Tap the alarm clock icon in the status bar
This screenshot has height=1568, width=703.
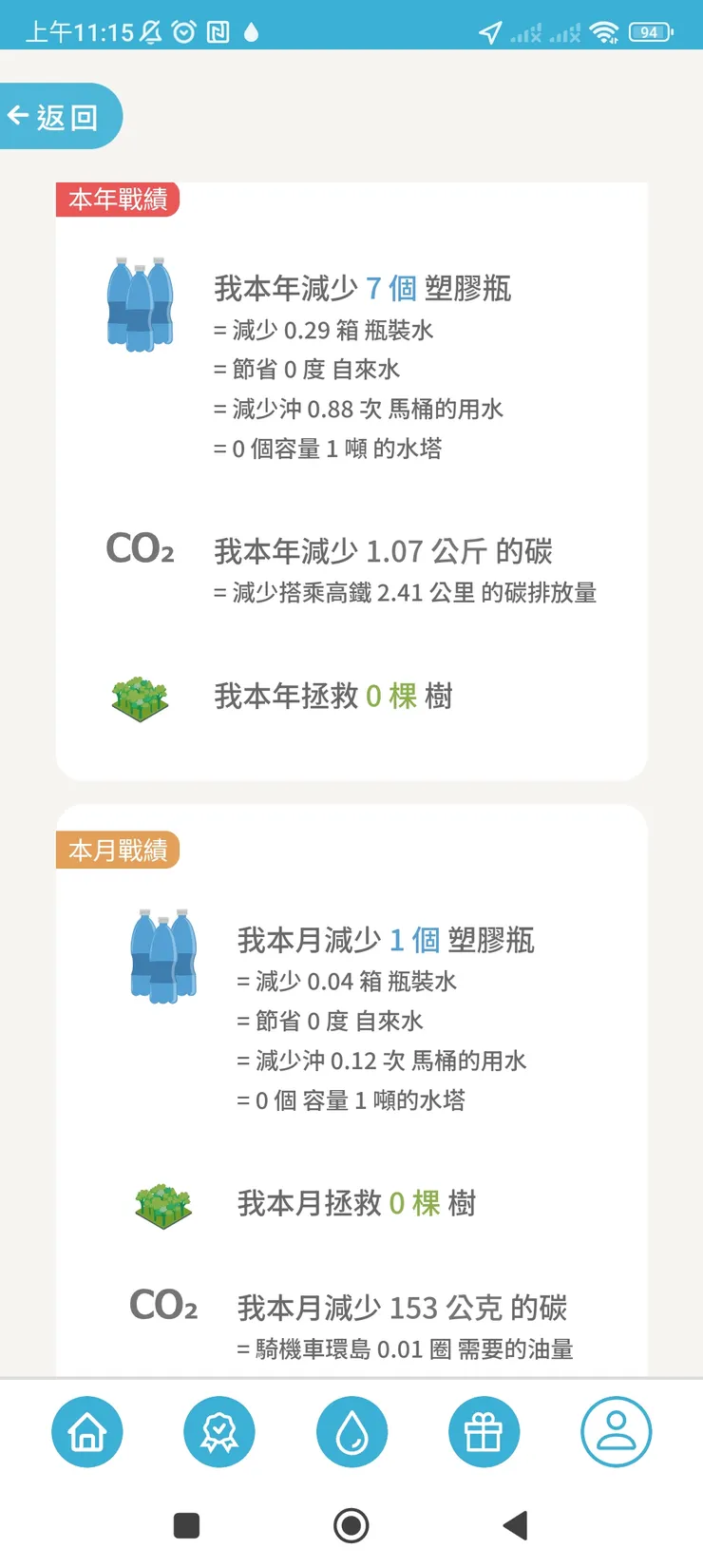(x=182, y=31)
